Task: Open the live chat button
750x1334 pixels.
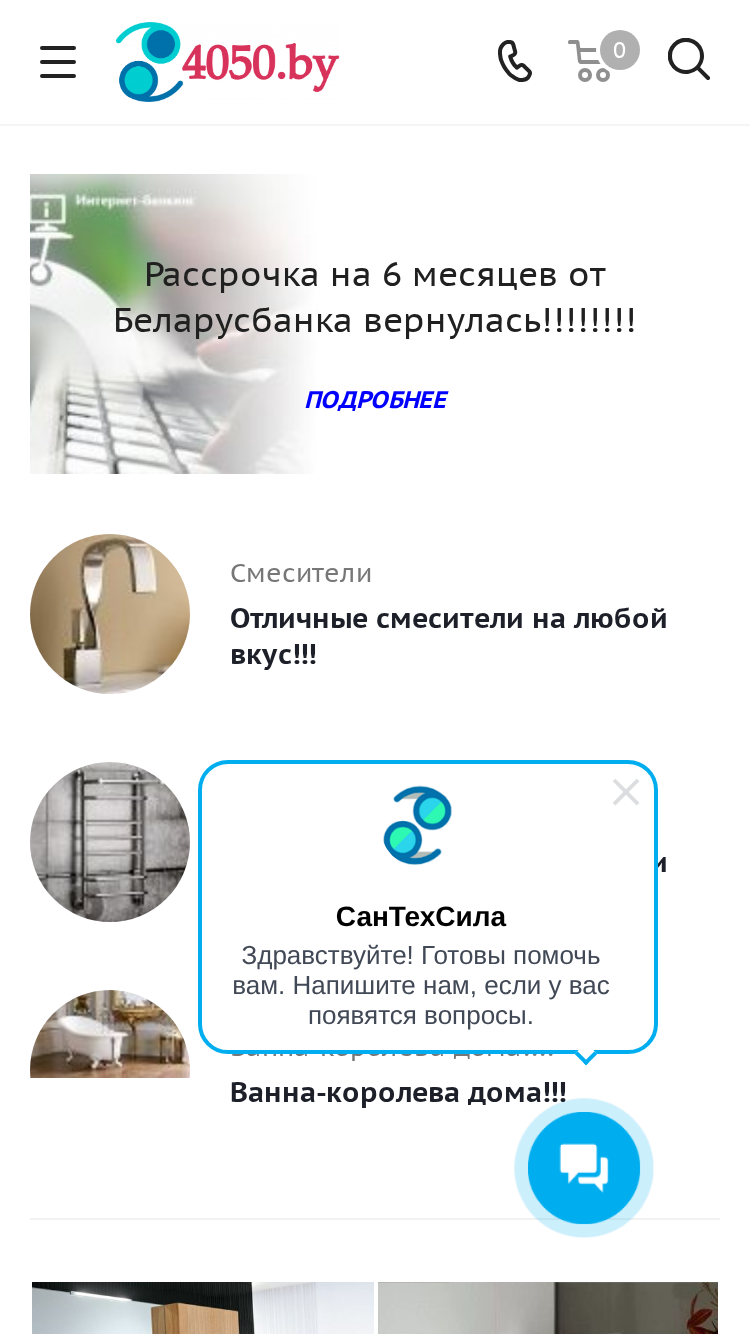Action: [584, 1168]
